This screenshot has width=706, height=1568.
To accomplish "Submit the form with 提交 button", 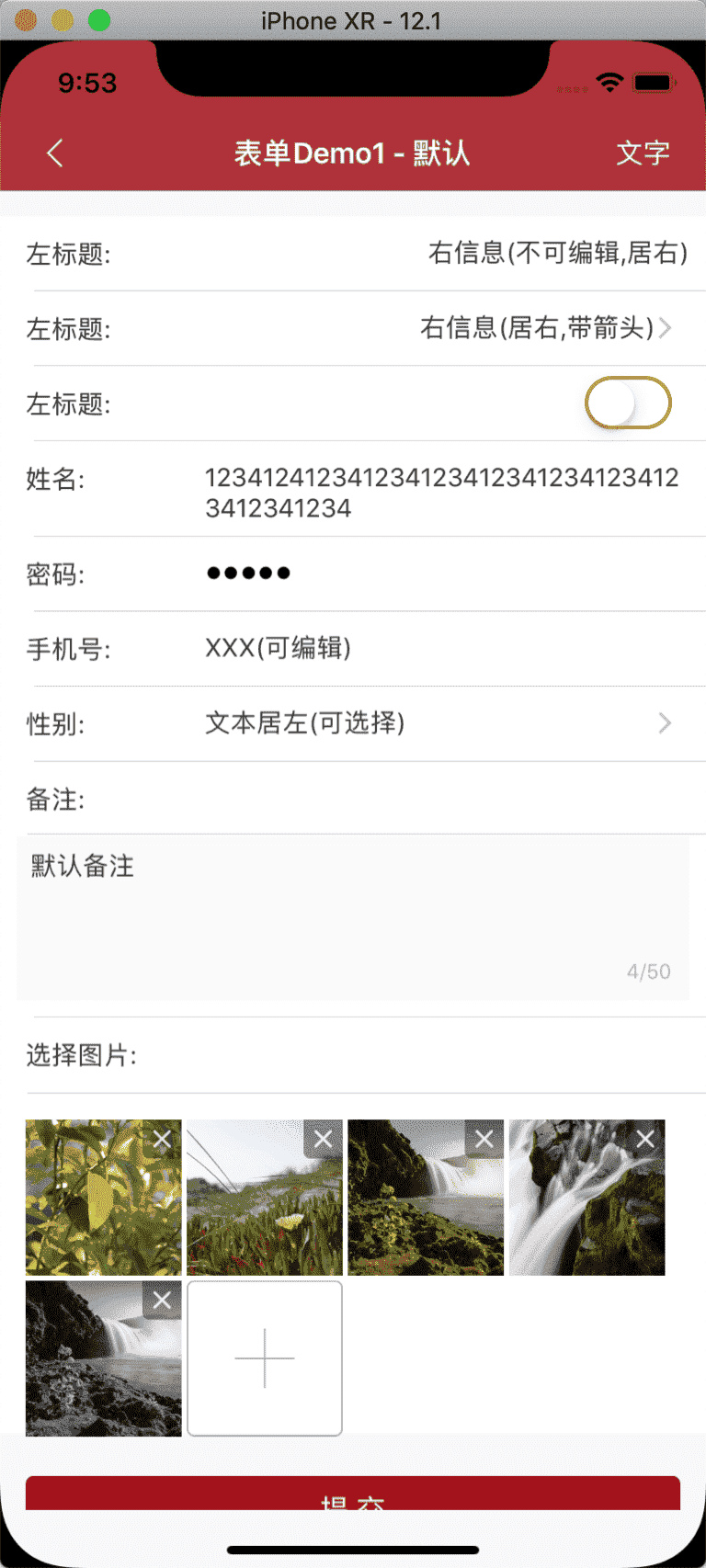I will [x=353, y=1494].
